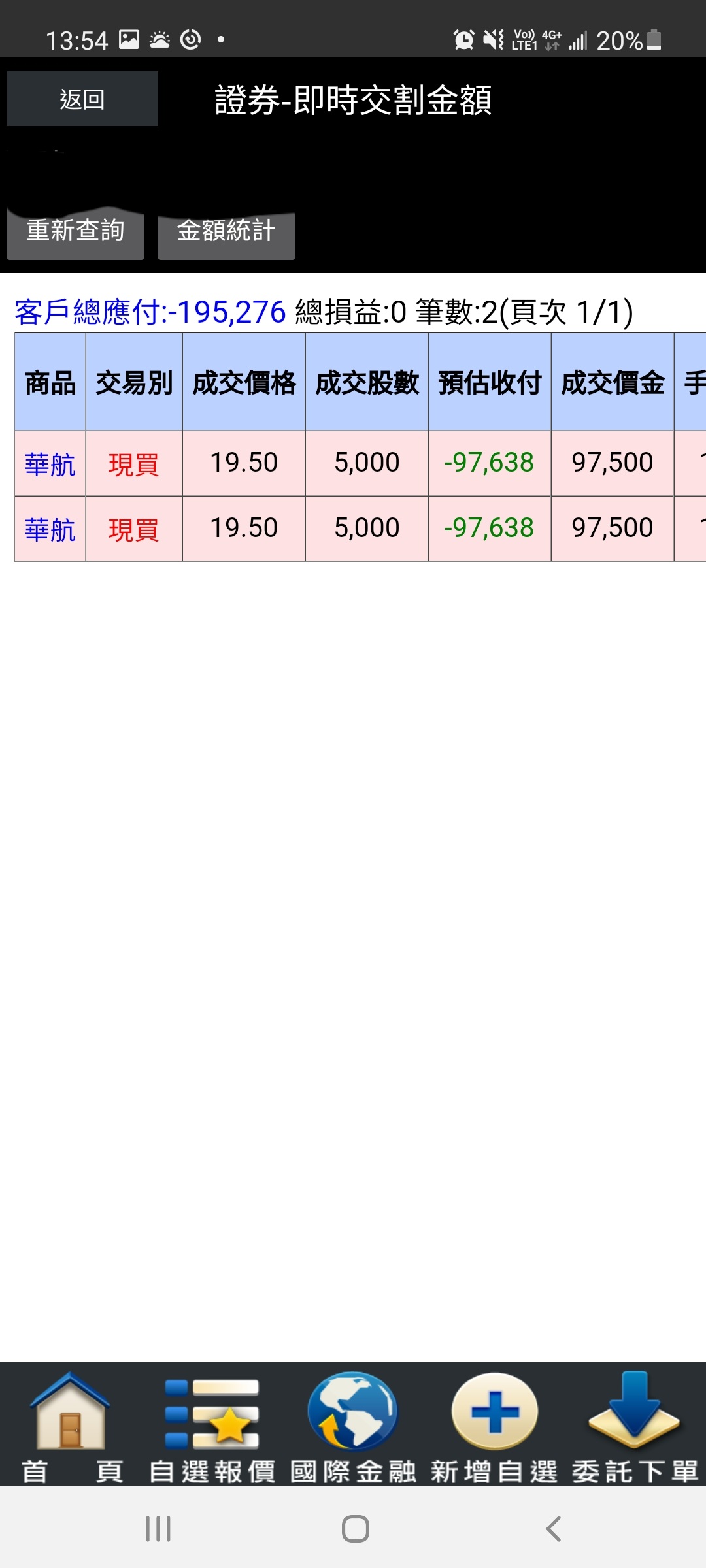The height and width of the screenshot is (1568, 706).
Task: Refresh results with 重新查詢
Action: pos(75,231)
